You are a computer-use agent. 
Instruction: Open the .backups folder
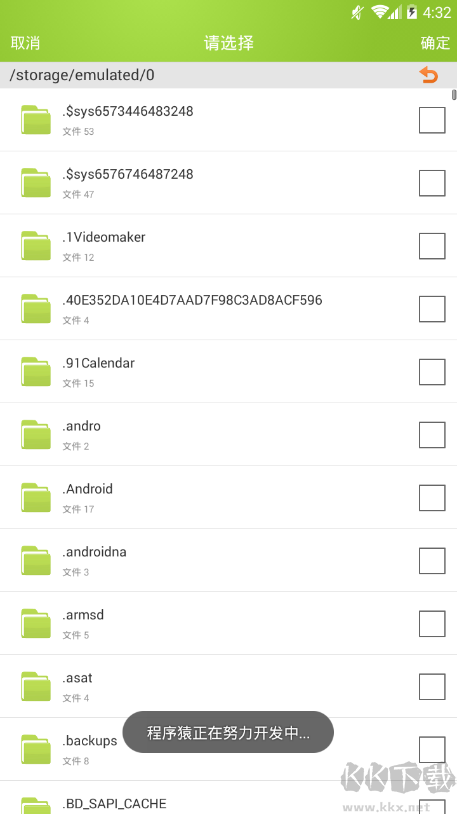pos(228,749)
